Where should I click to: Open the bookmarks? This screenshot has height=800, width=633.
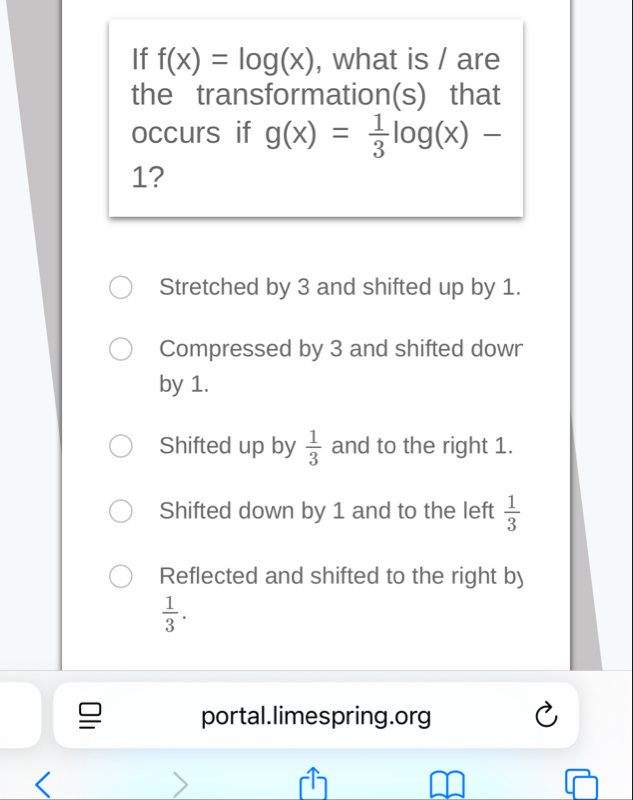click(447, 784)
